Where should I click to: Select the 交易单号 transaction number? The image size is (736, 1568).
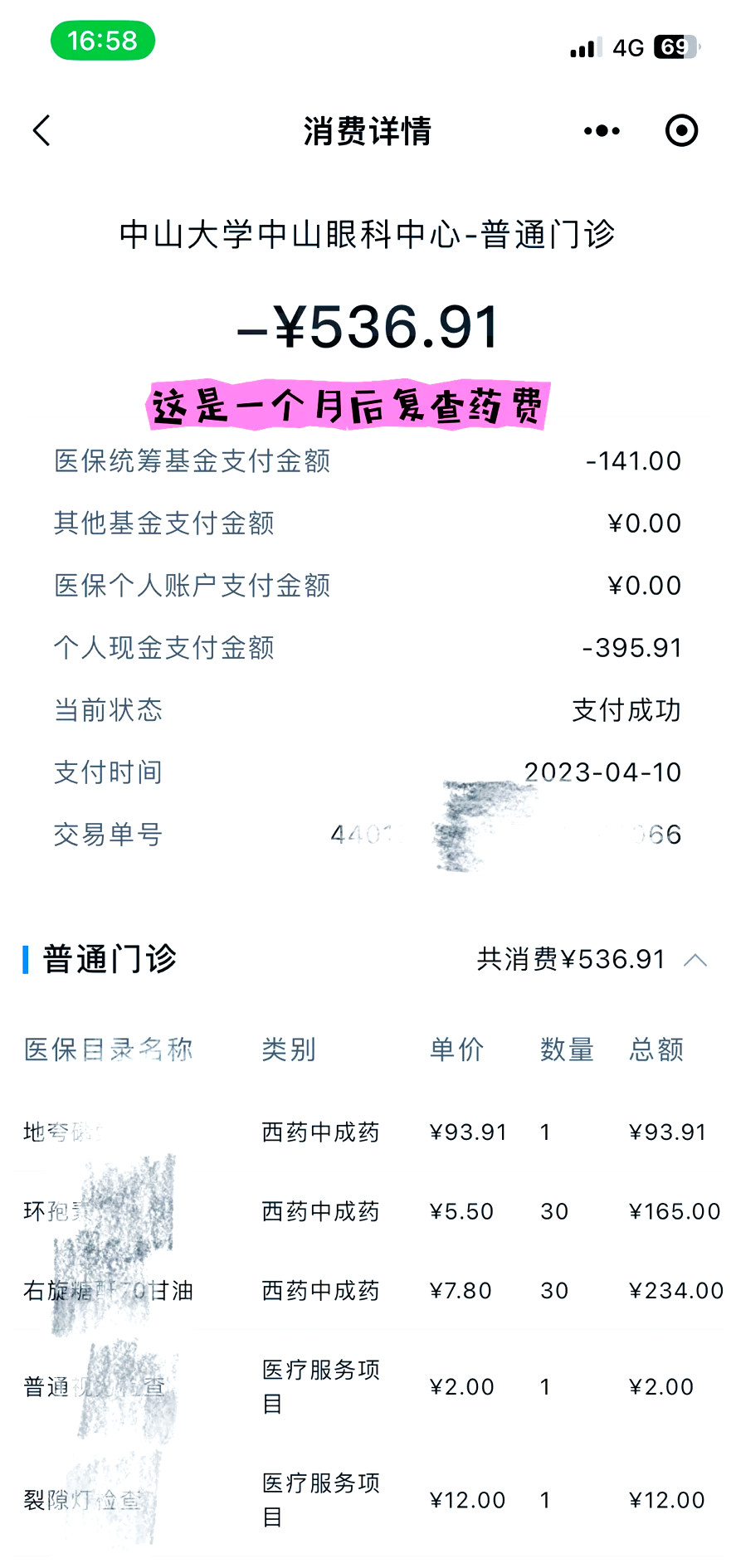tap(108, 835)
